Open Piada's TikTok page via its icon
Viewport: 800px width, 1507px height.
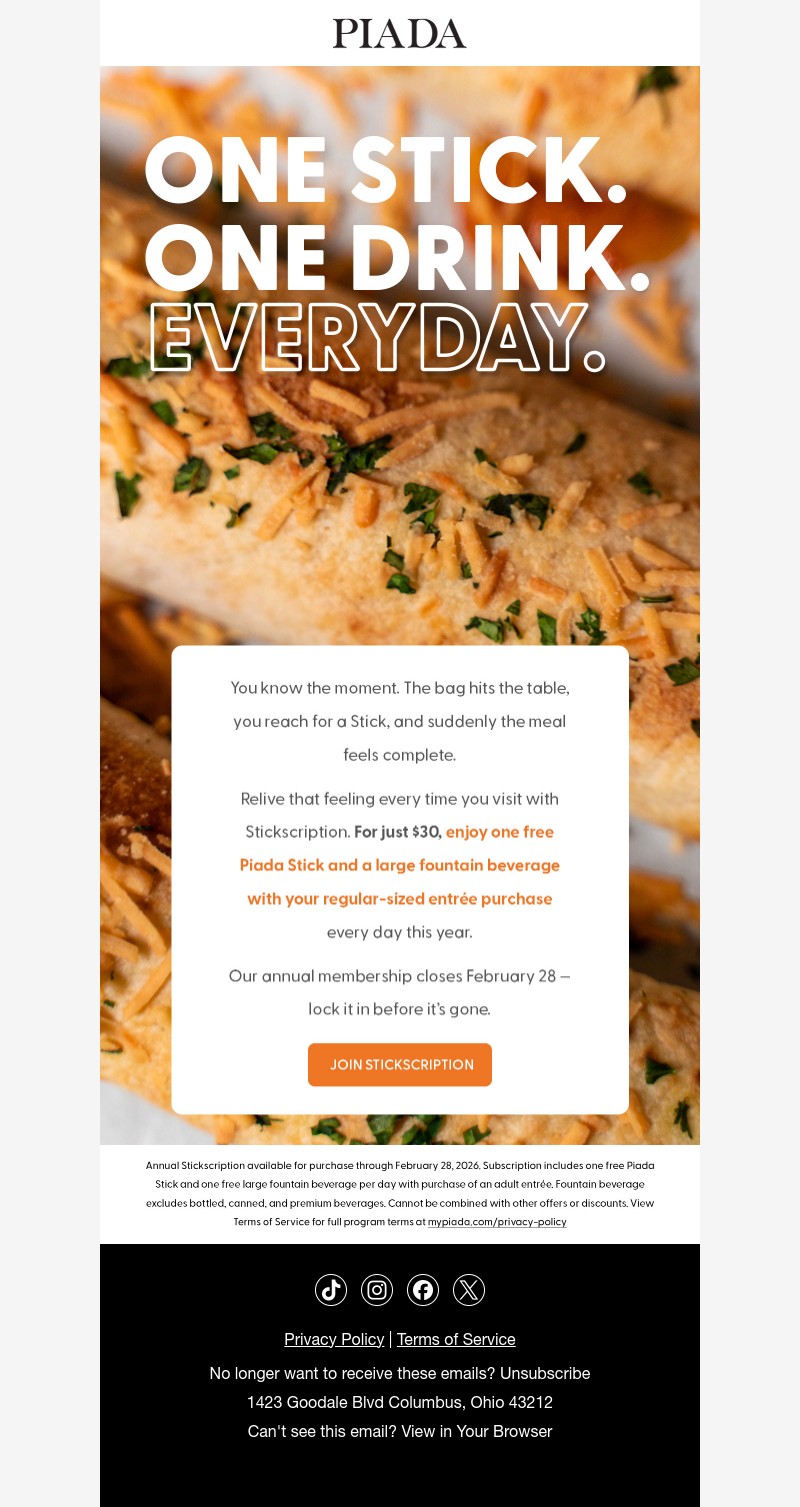[331, 1290]
